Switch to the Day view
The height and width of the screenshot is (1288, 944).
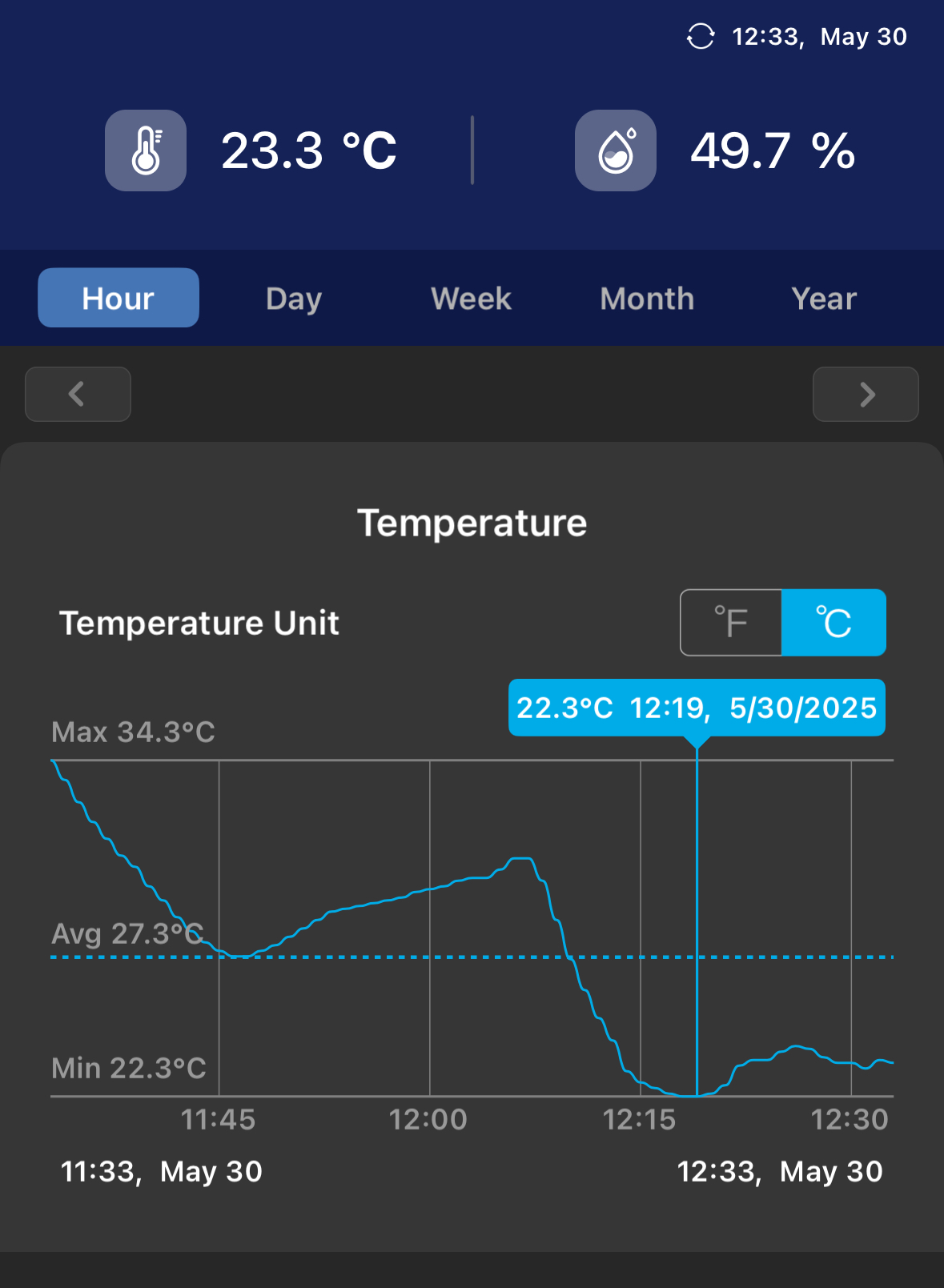[294, 299]
